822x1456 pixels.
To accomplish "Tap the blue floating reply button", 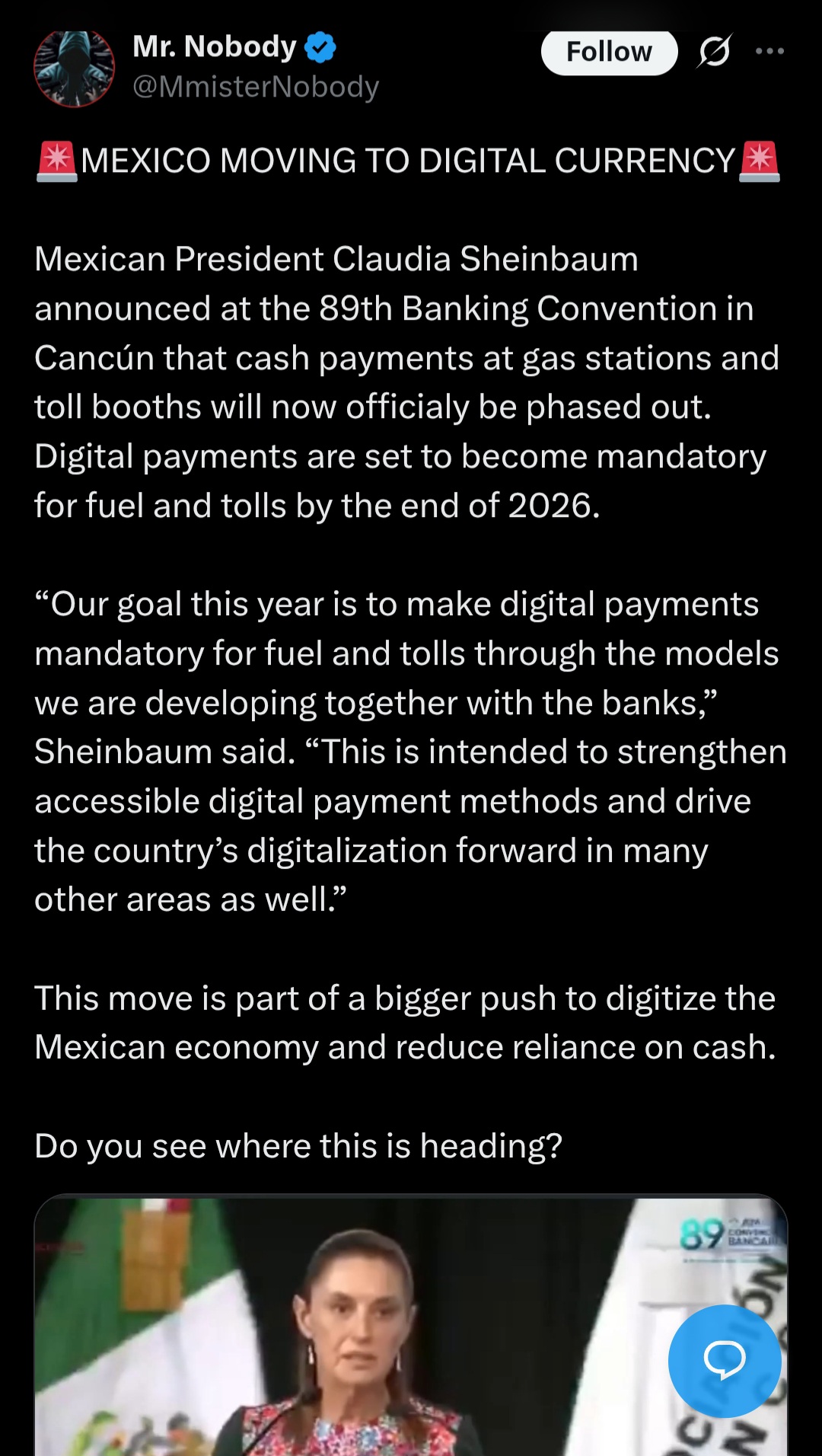I will click(724, 1361).
